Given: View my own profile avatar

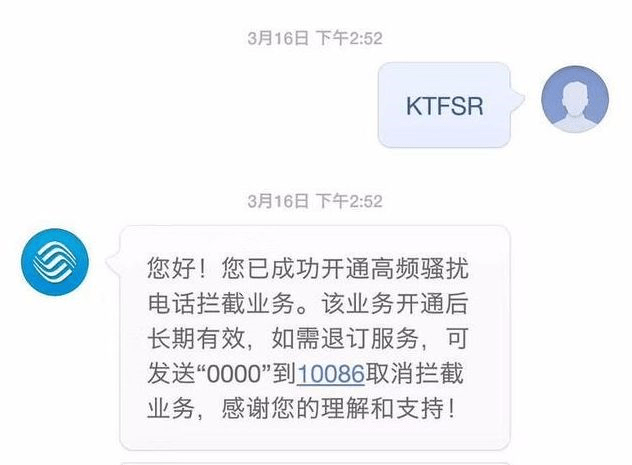Looking at the screenshot, I should [574, 97].
